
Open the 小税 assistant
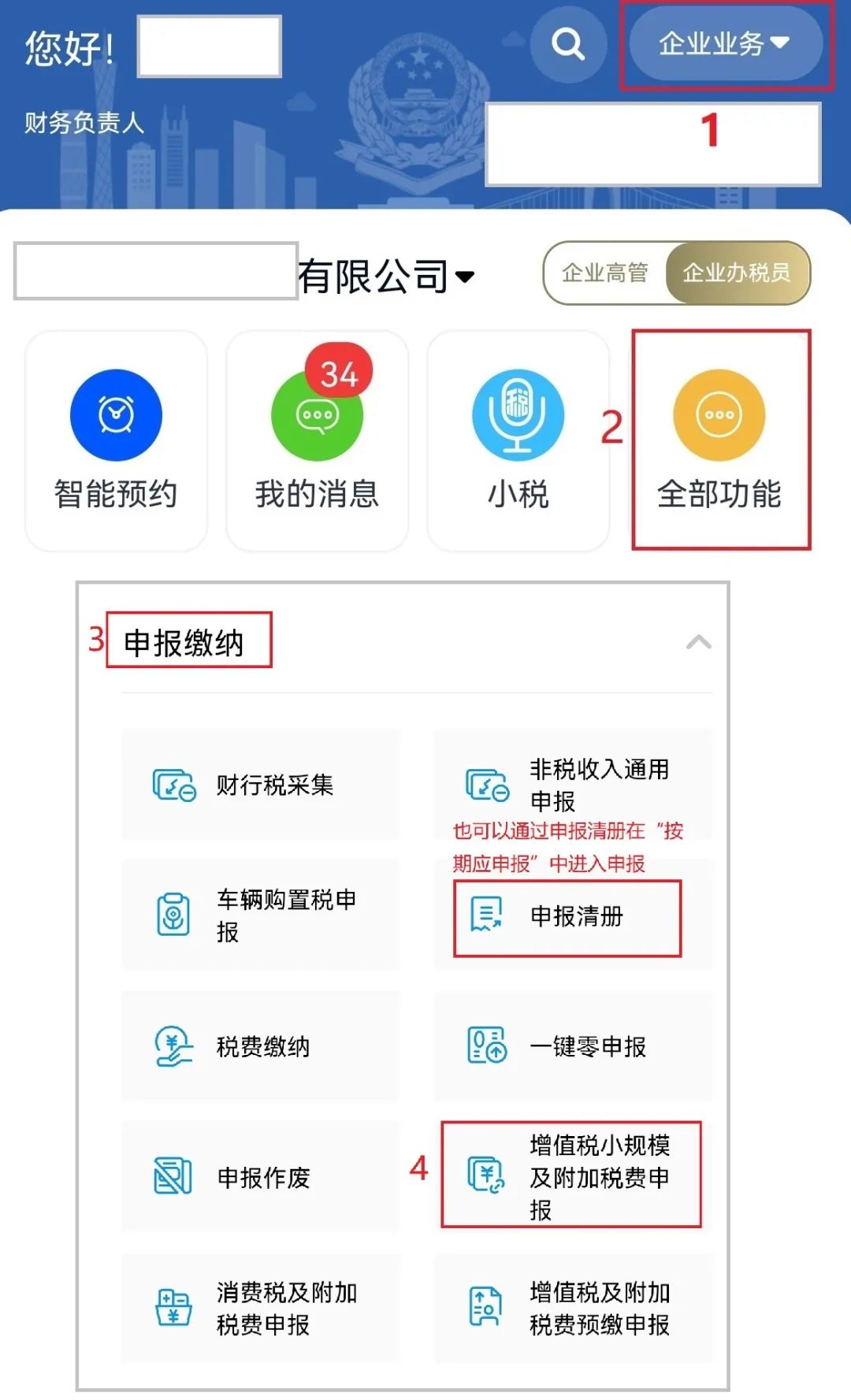pyautogui.click(x=518, y=441)
